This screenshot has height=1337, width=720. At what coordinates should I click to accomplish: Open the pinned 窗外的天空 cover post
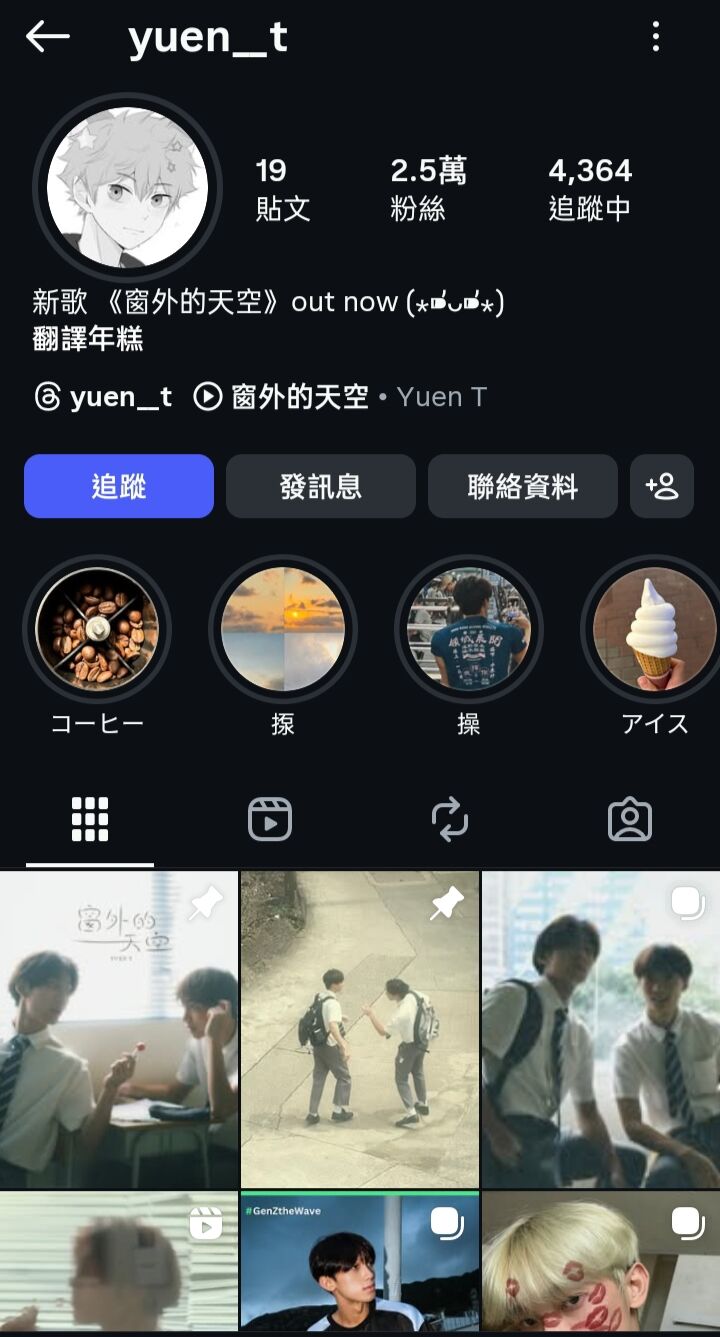[x=119, y=1029]
